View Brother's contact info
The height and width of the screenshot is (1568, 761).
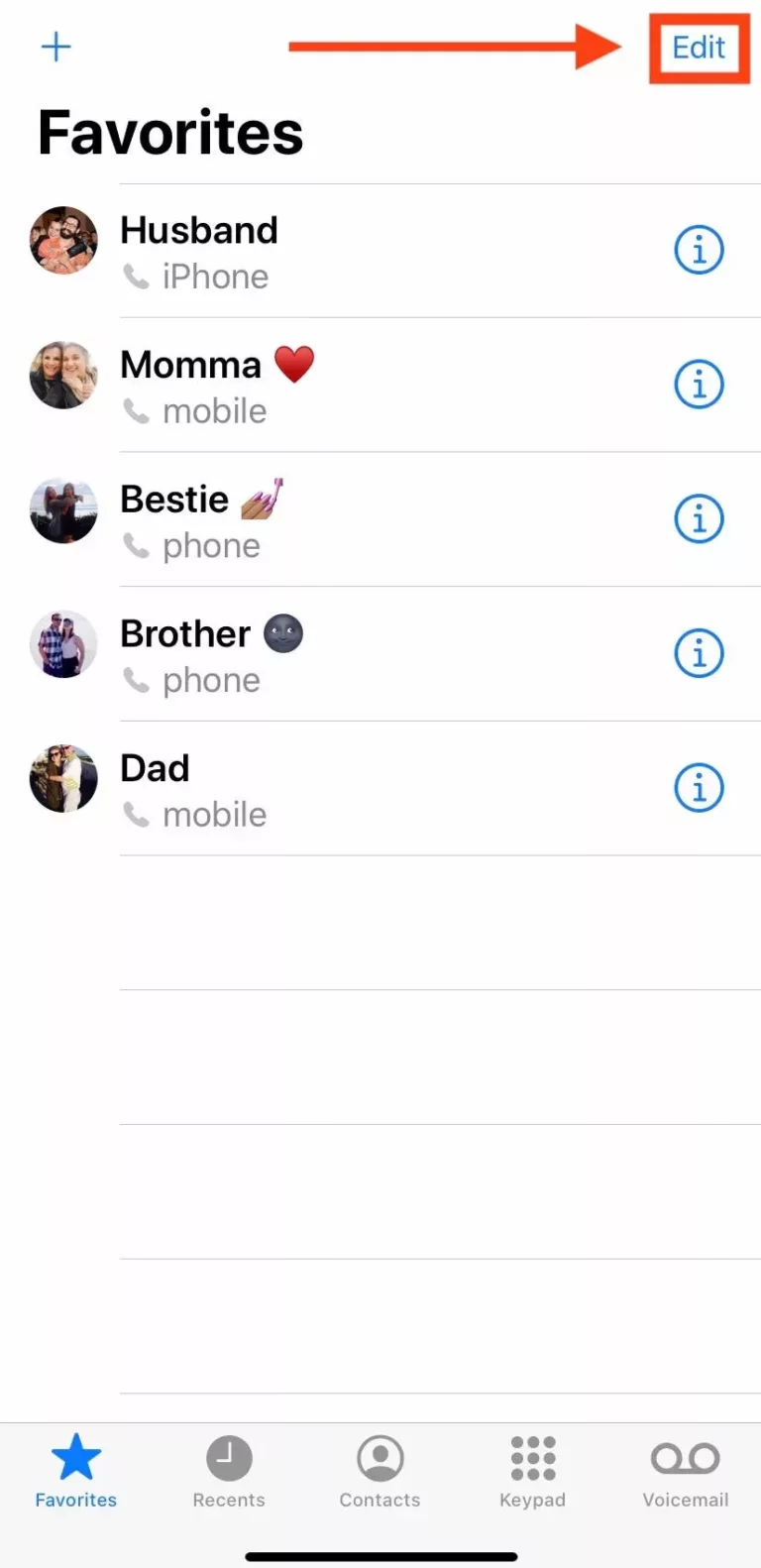699,654
